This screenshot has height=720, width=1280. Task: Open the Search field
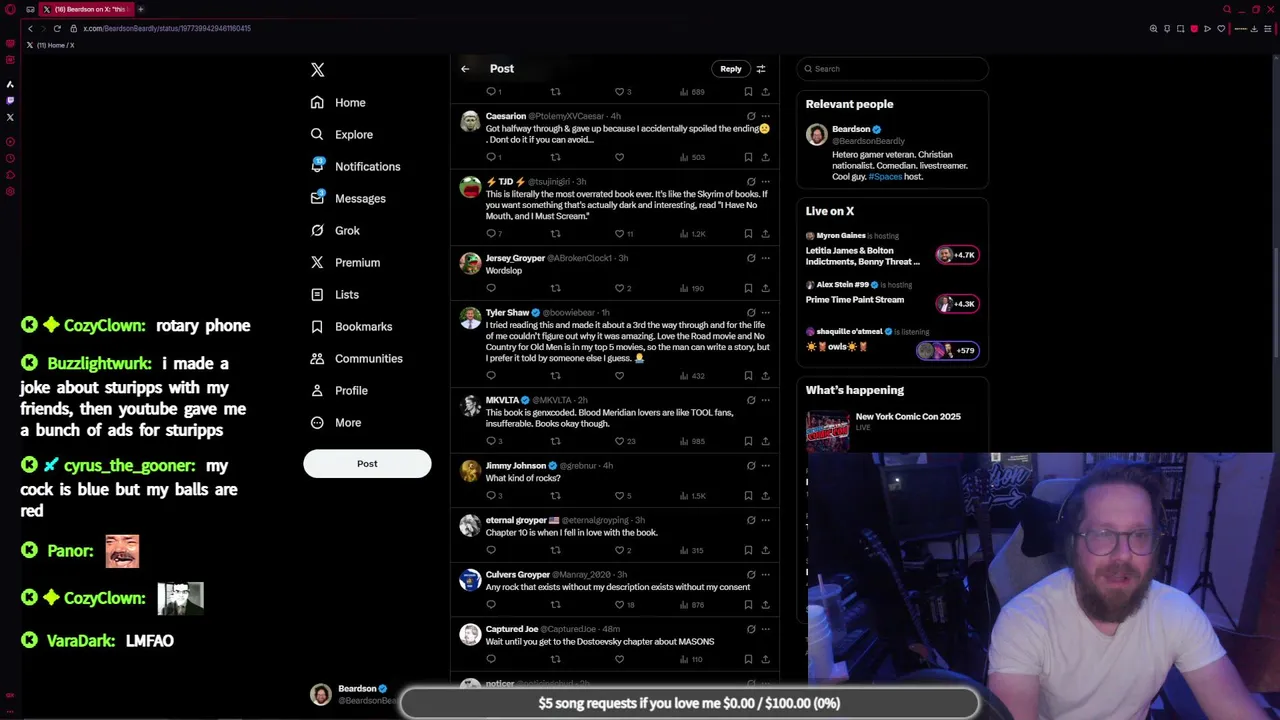pos(892,69)
